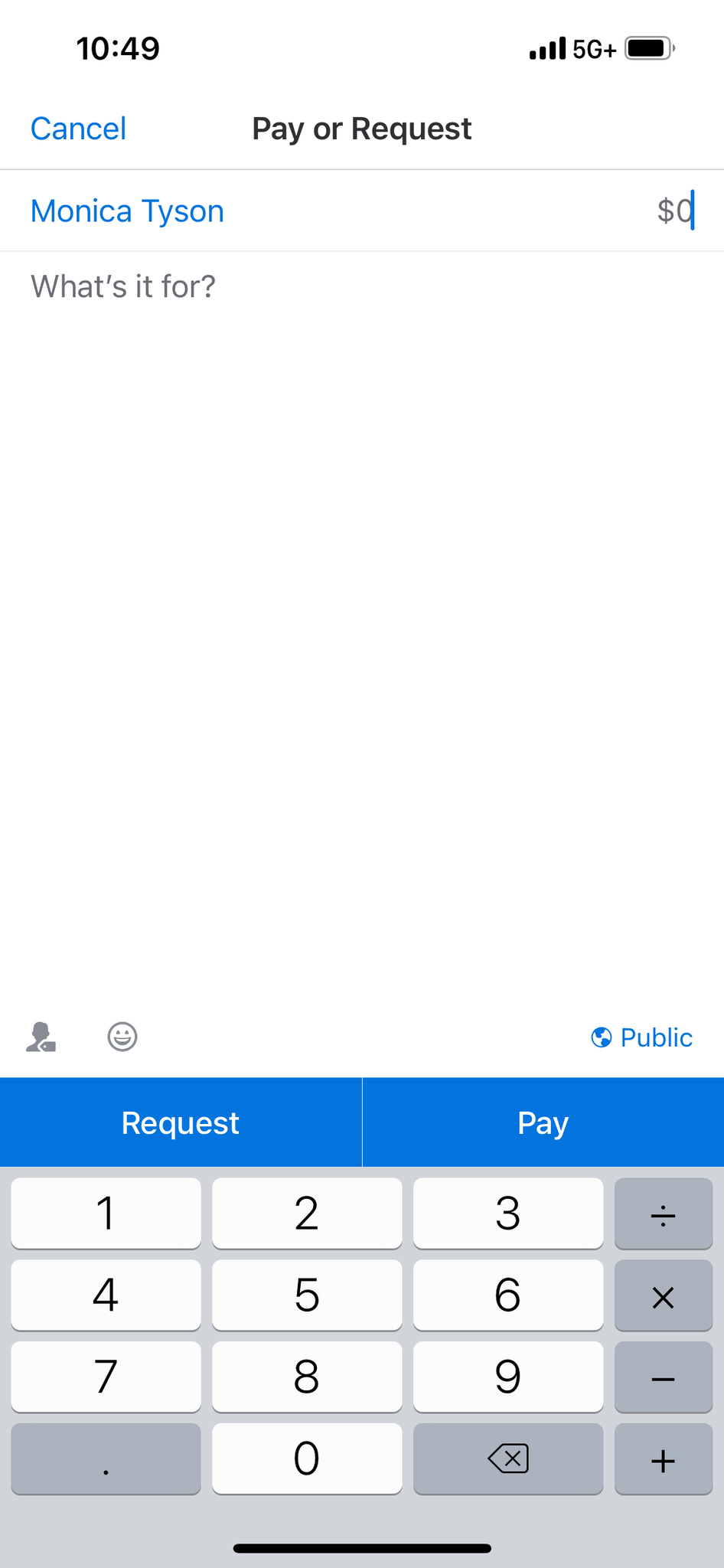Open the emoji picker
The height and width of the screenshot is (1568, 724).
tap(122, 1037)
